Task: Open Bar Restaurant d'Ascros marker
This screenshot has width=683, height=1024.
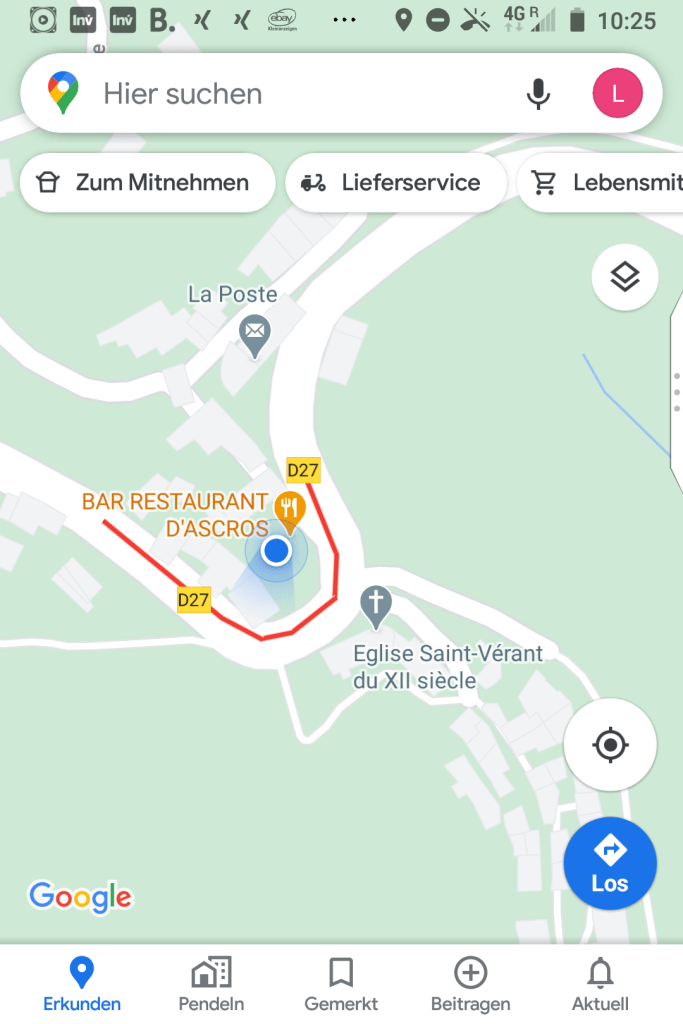Action: 290,511
